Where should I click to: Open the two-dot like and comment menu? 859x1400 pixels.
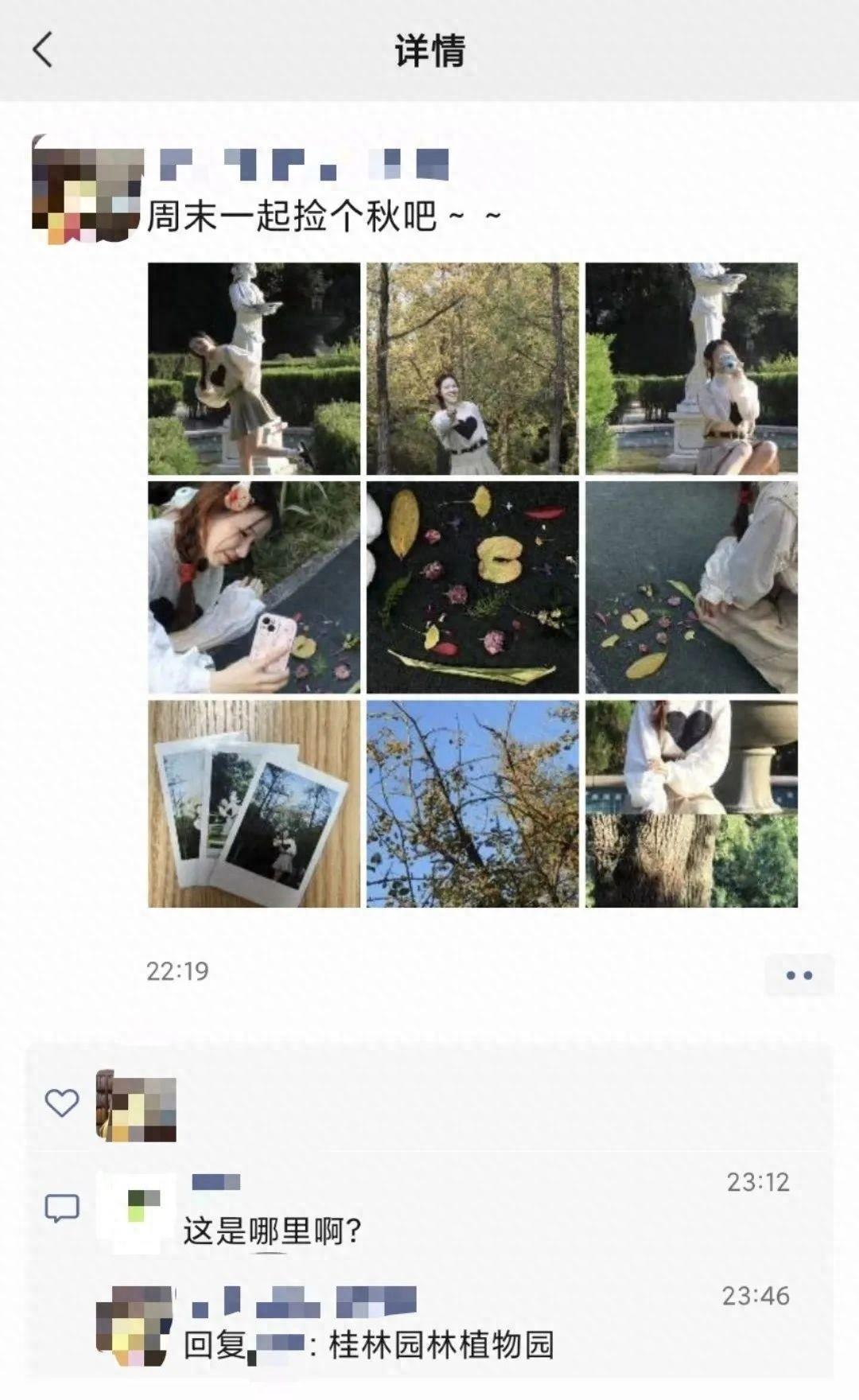(799, 975)
